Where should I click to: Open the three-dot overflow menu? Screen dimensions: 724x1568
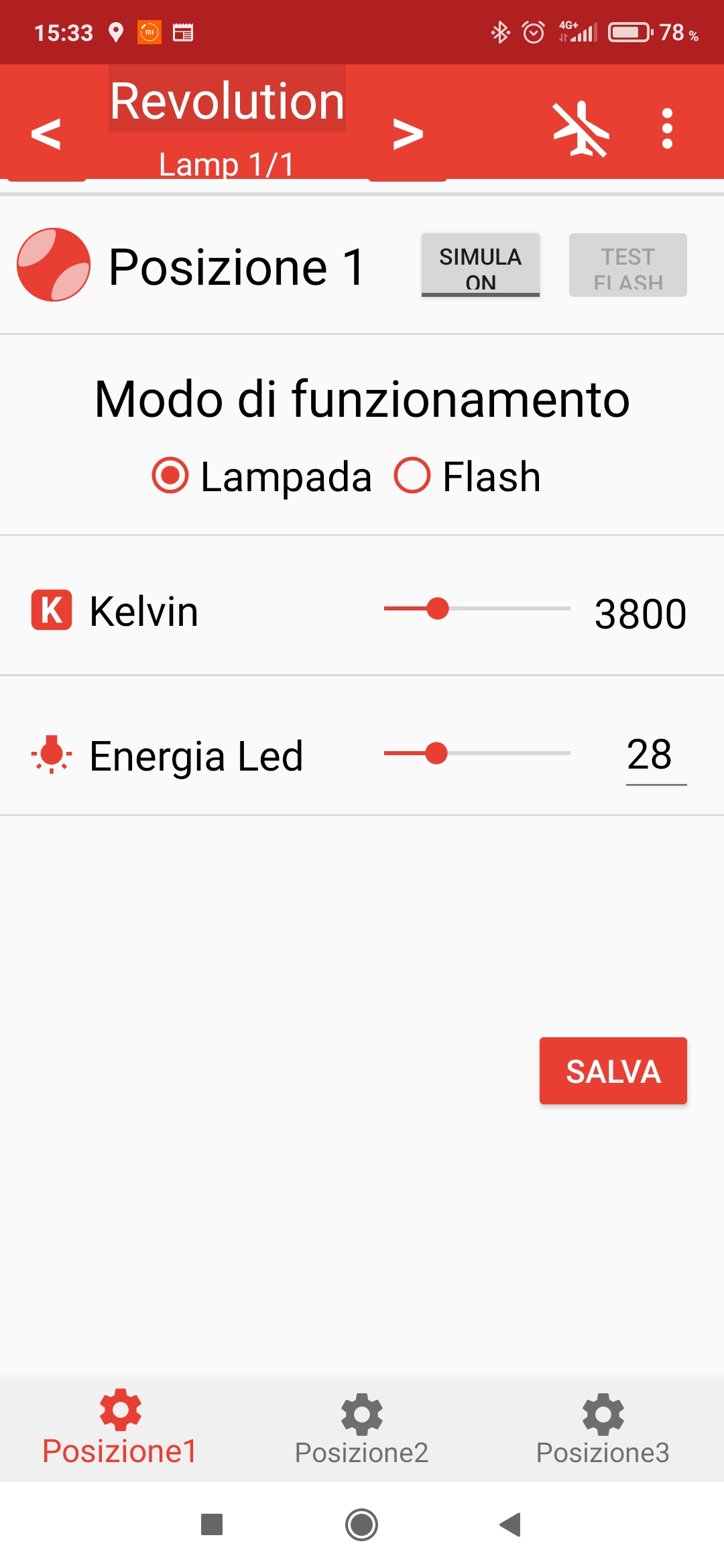[667, 129]
